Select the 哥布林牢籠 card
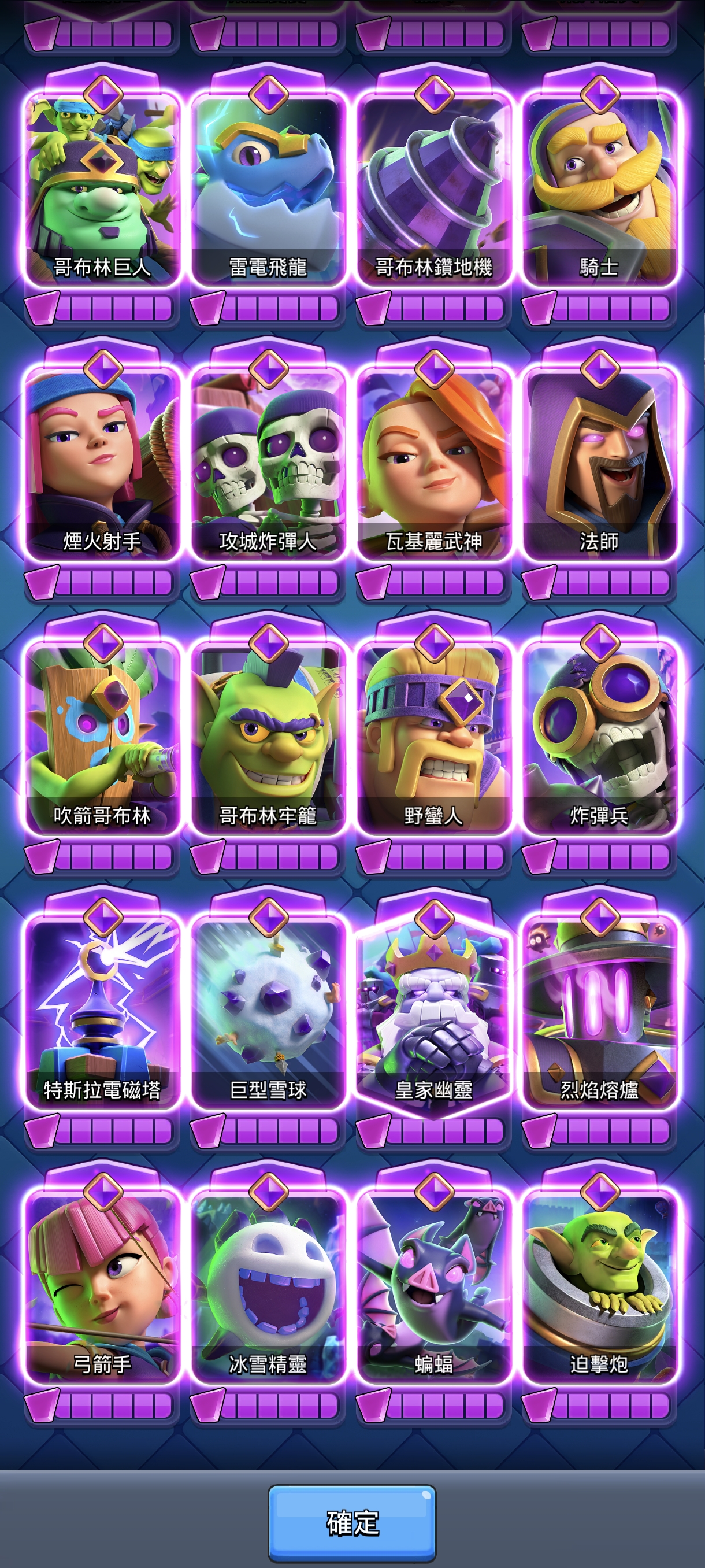 pyautogui.click(x=268, y=737)
